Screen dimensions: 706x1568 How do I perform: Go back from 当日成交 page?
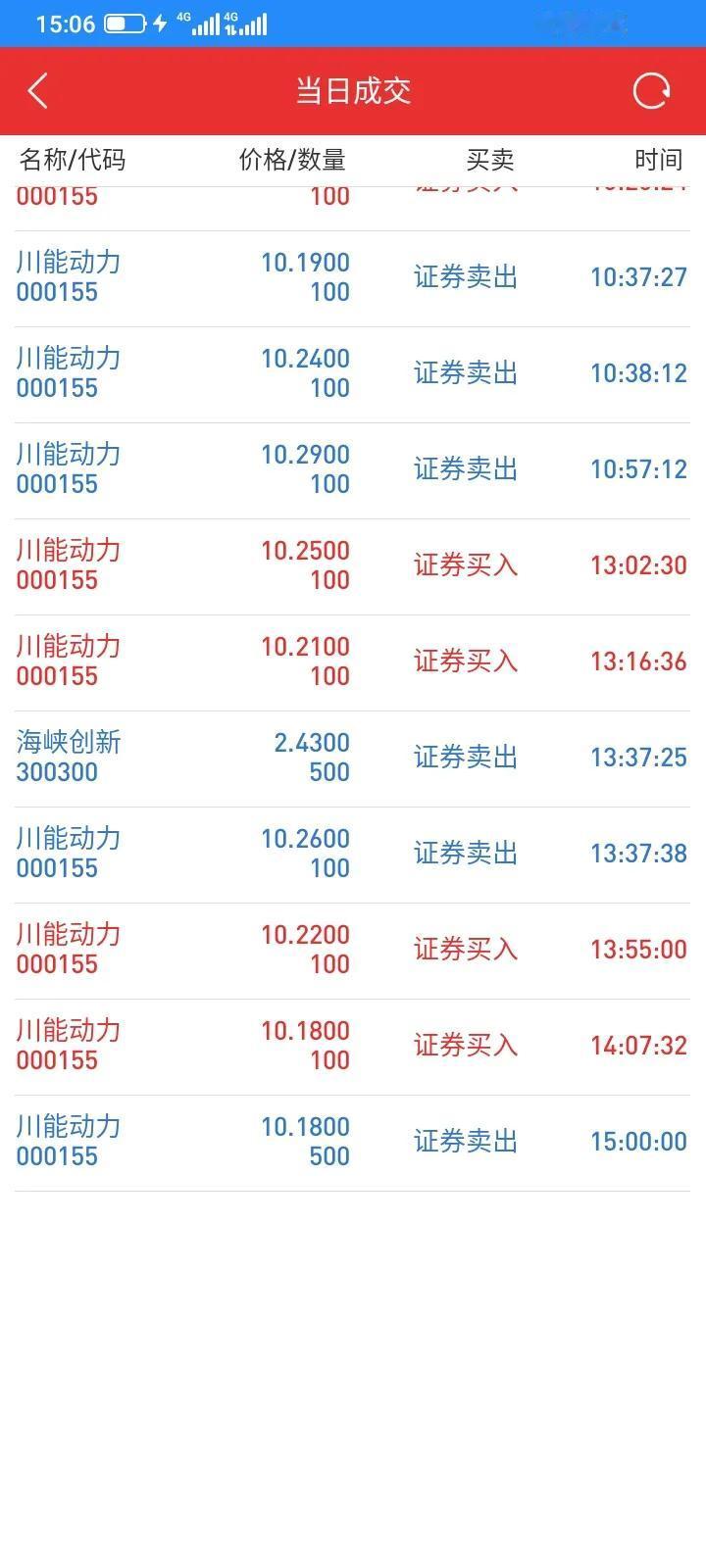37,91
